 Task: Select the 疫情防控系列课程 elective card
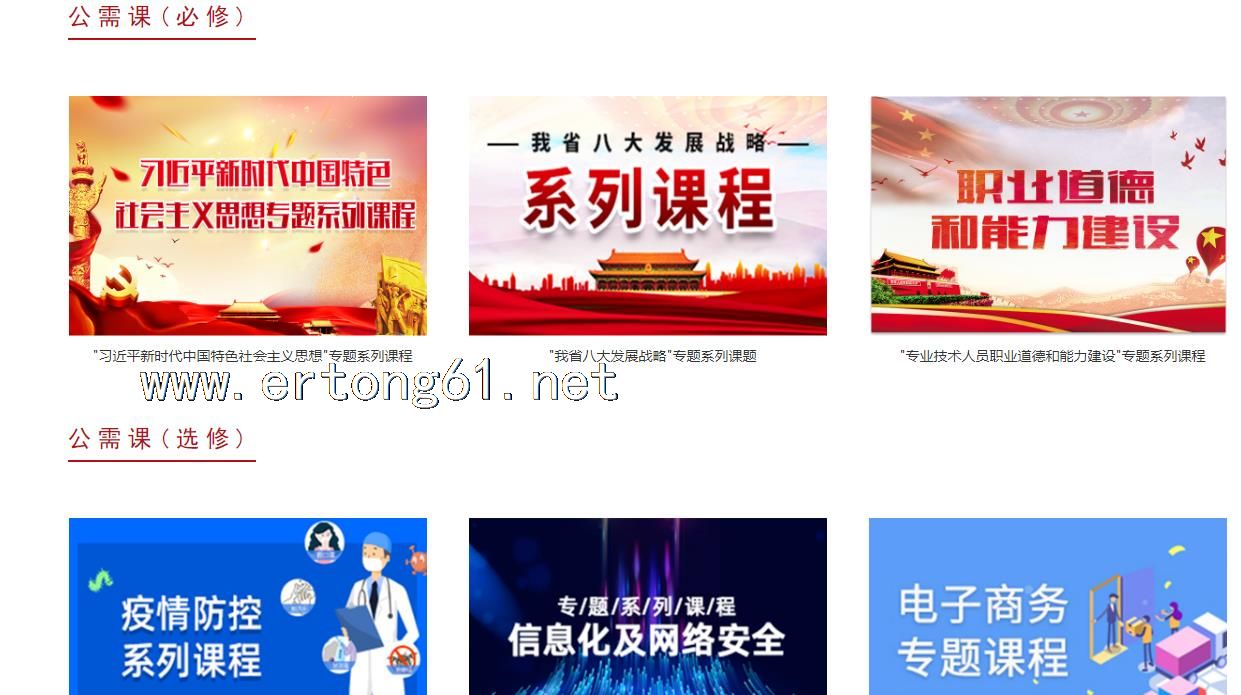coord(247,606)
